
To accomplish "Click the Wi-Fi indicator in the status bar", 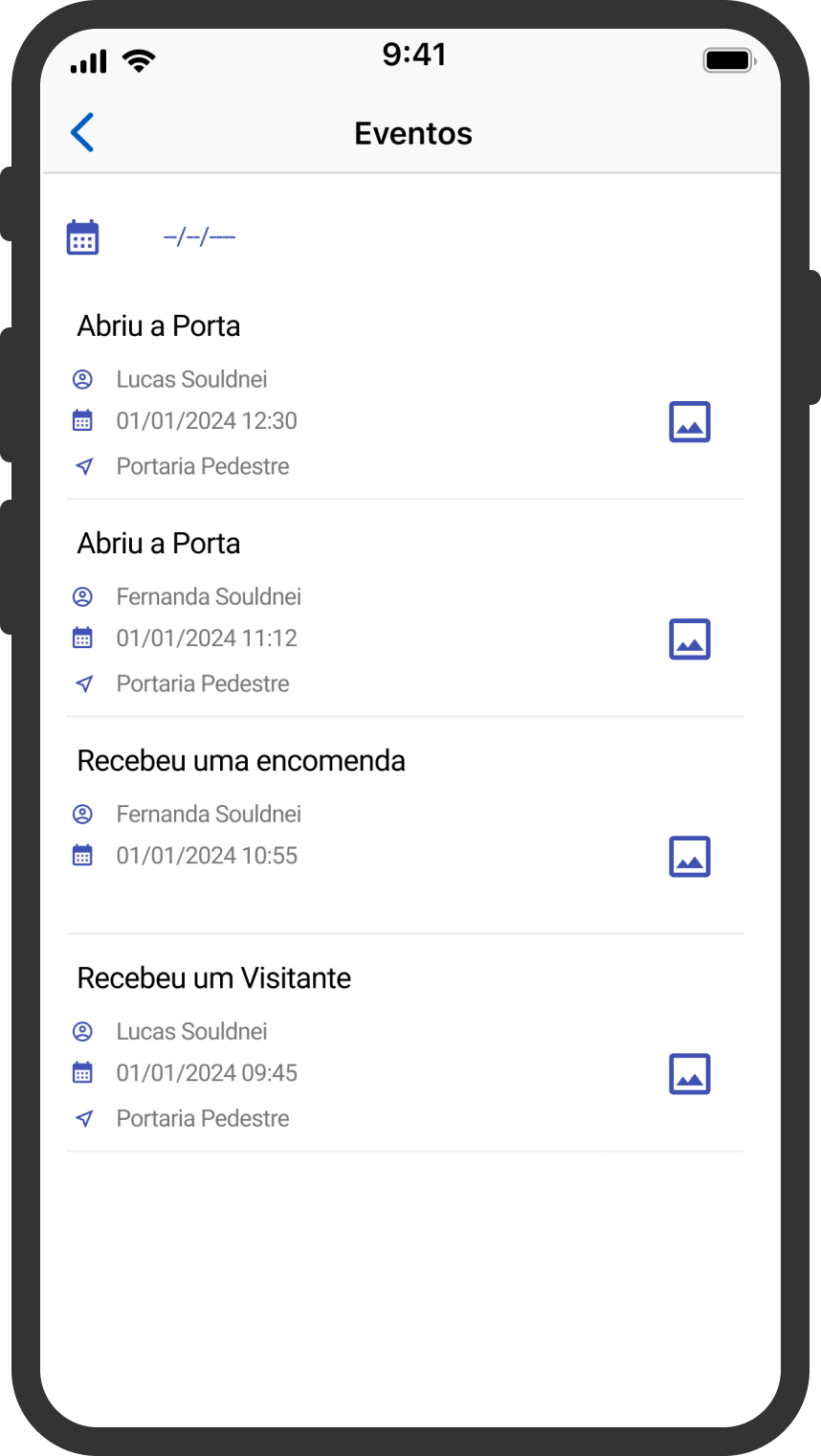I will pyautogui.click(x=139, y=59).
